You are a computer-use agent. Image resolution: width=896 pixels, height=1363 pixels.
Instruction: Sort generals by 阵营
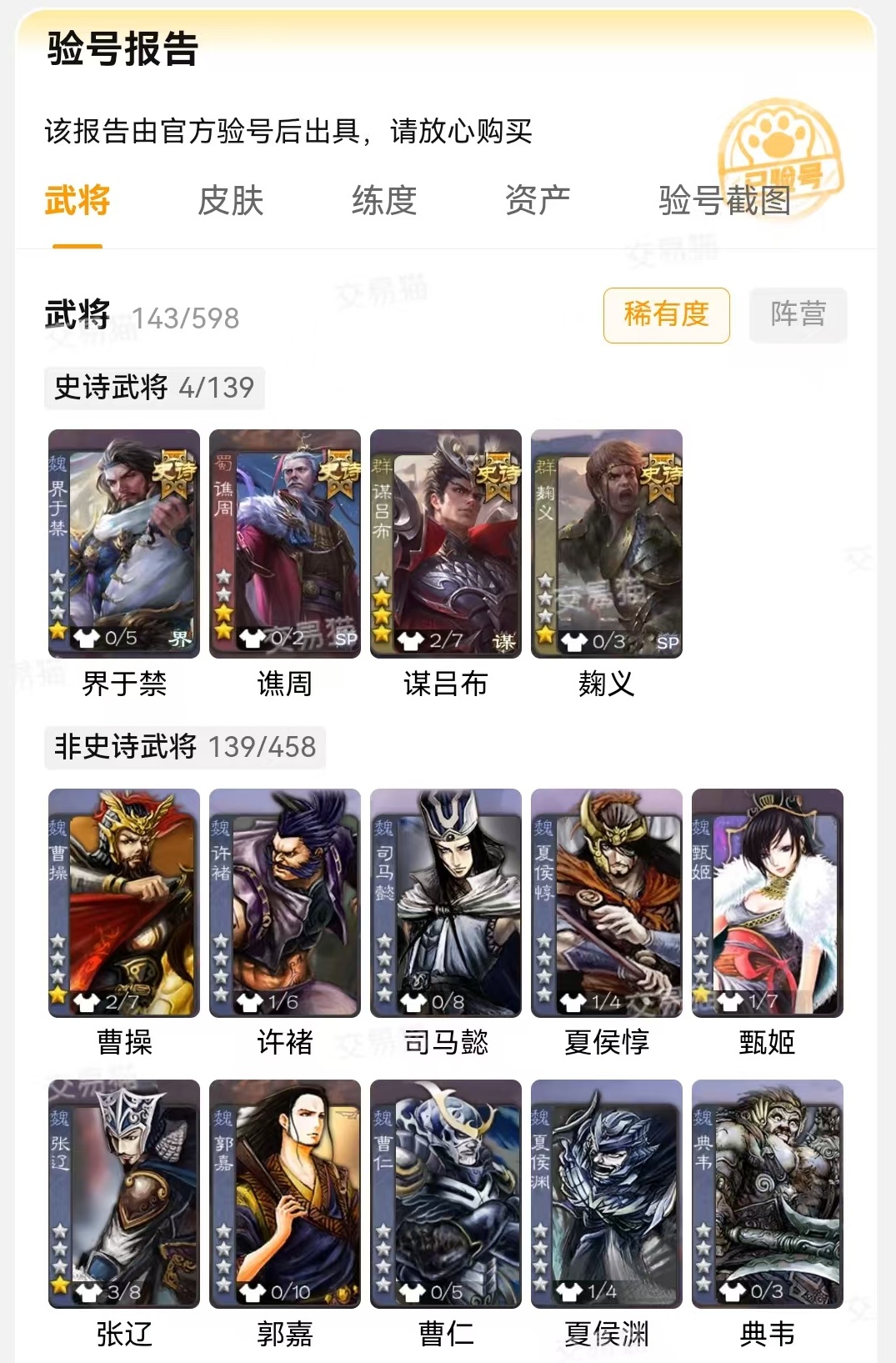click(798, 315)
